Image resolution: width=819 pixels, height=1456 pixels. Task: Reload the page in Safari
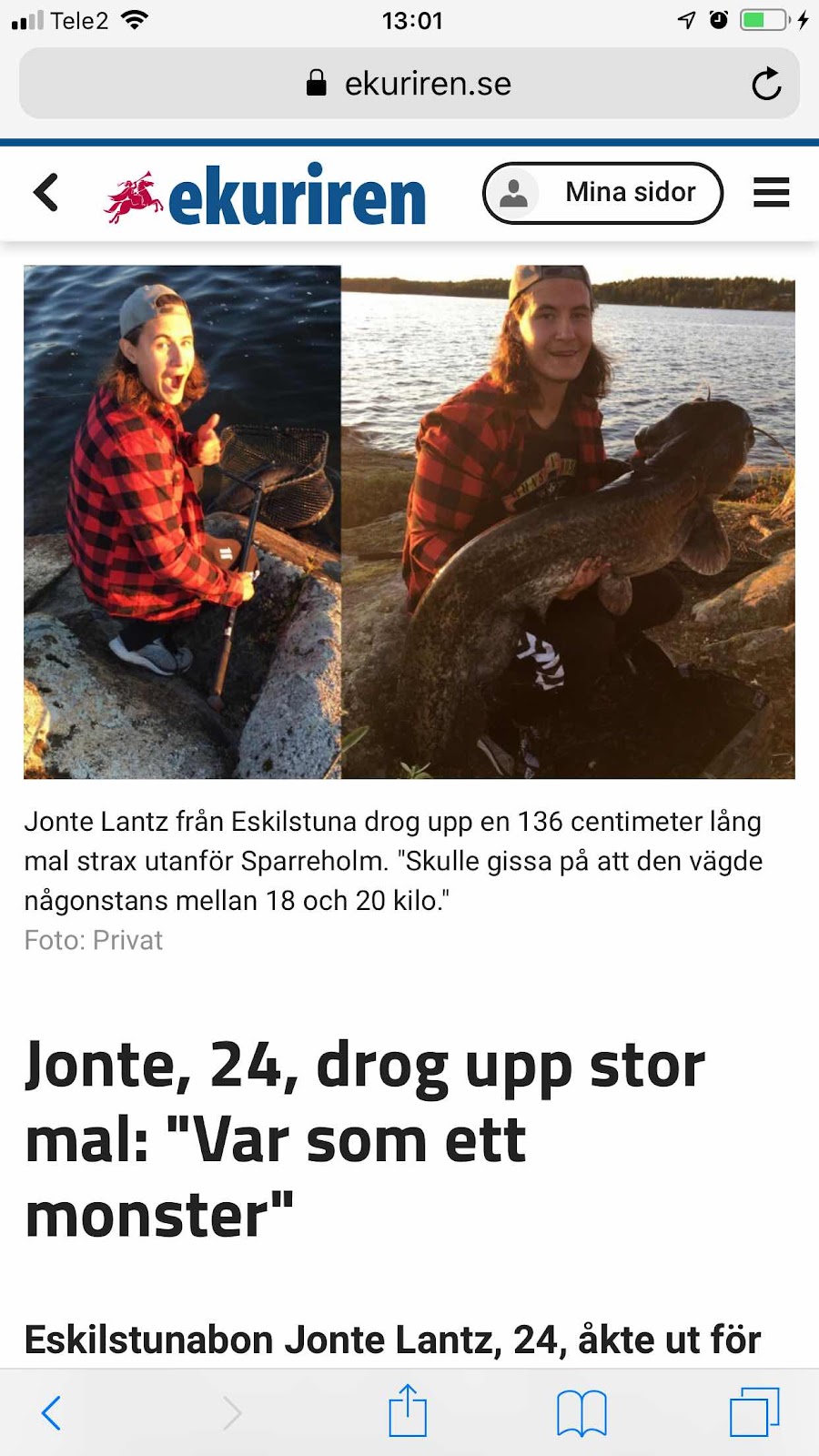coord(766,84)
